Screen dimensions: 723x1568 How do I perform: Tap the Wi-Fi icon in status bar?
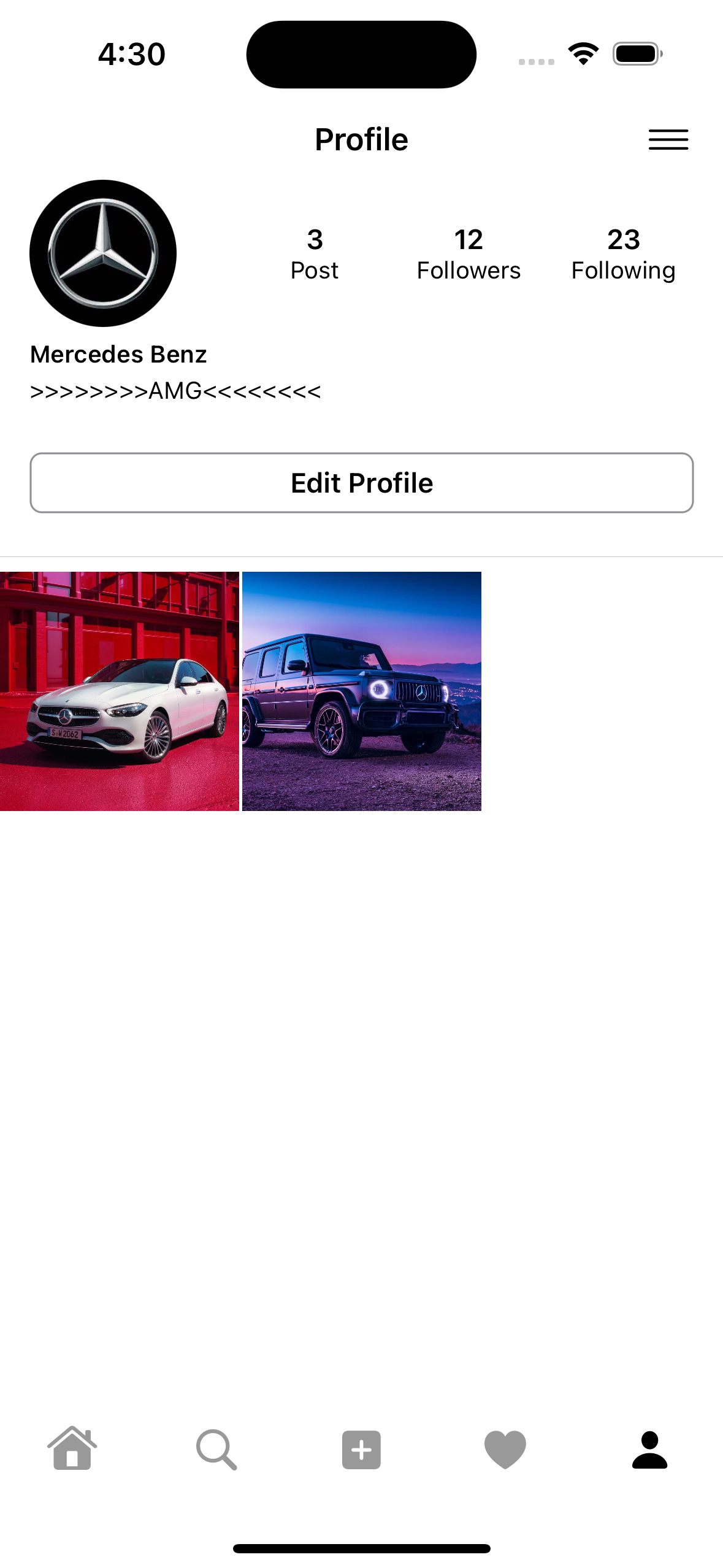point(583,54)
